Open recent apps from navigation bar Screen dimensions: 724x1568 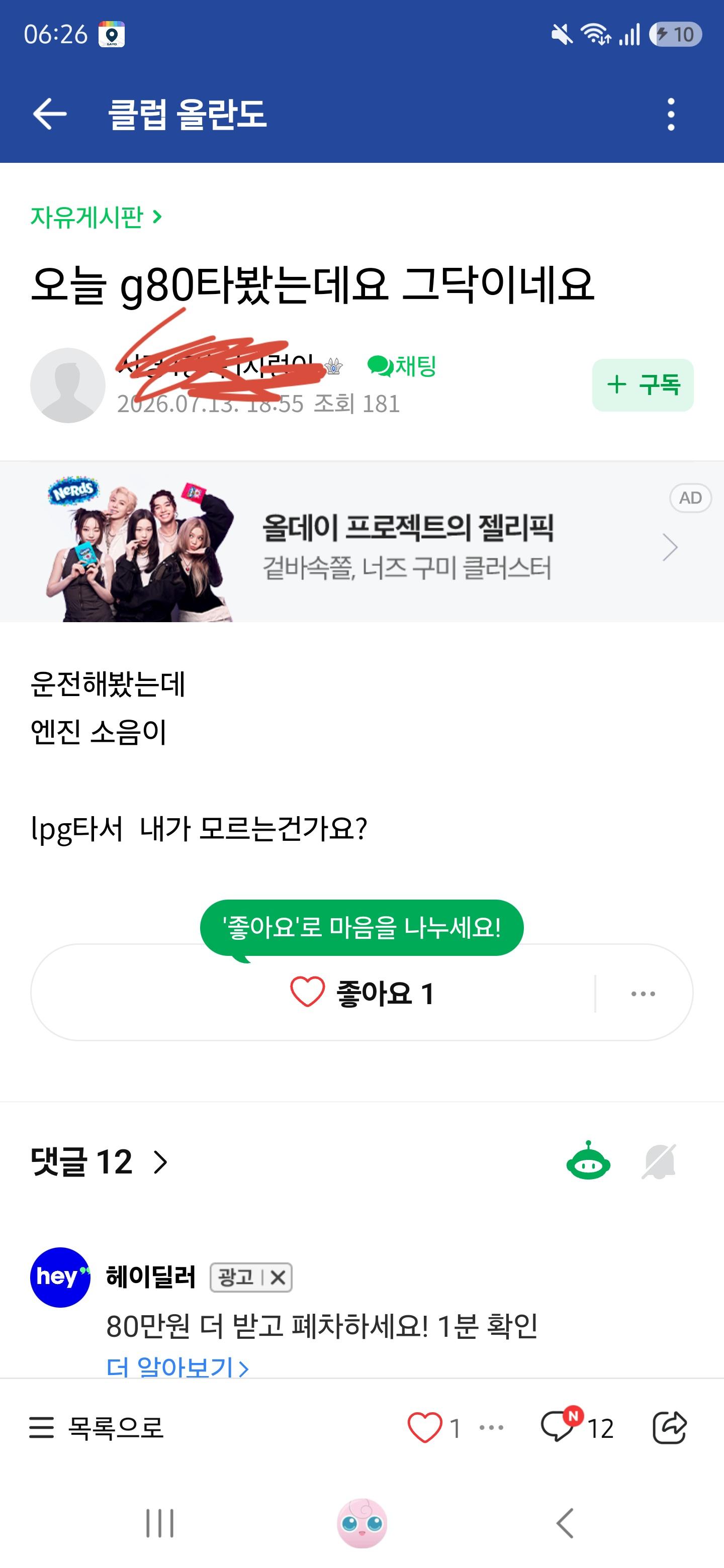click(160, 1524)
